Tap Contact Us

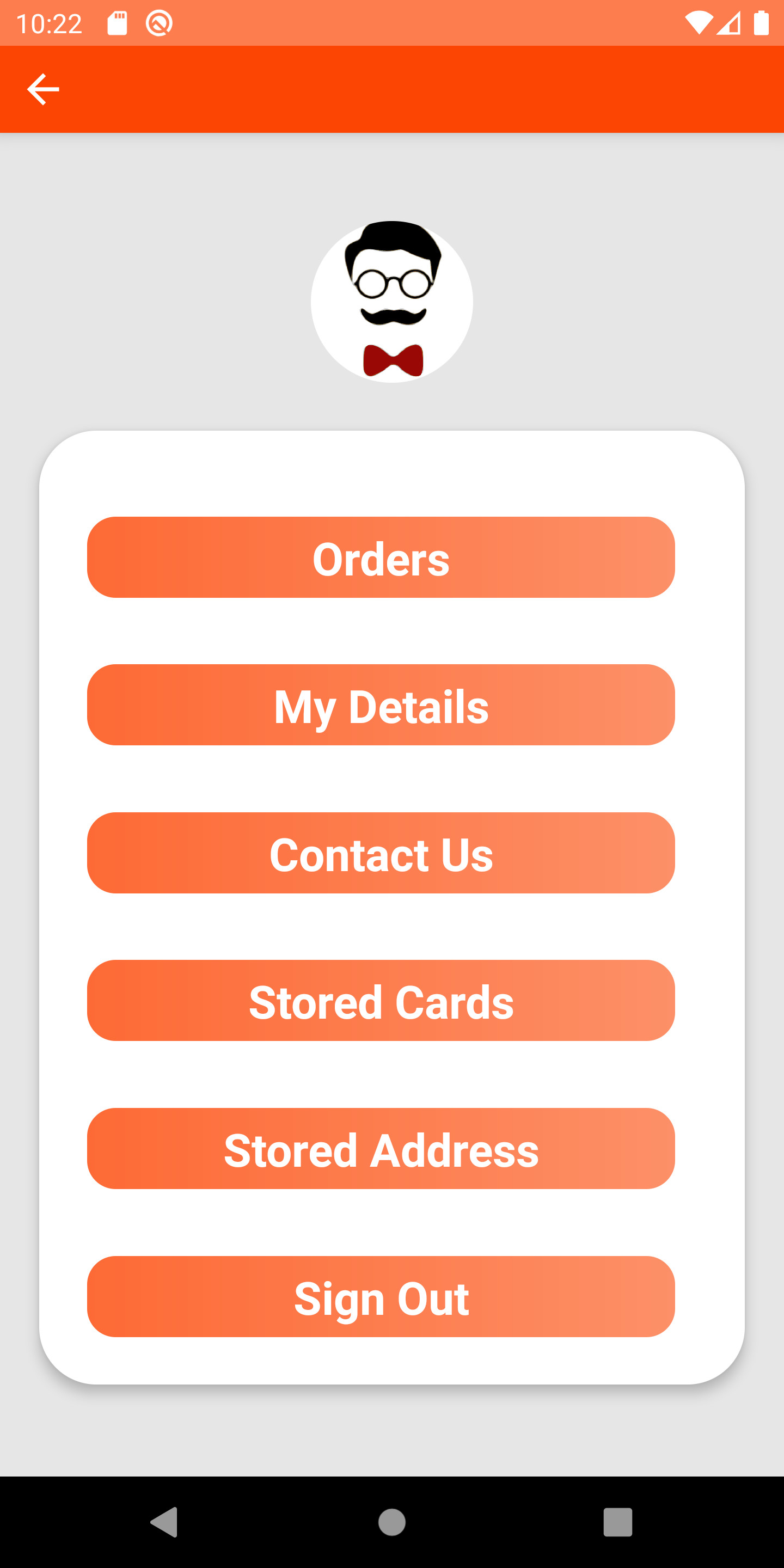tap(381, 853)
